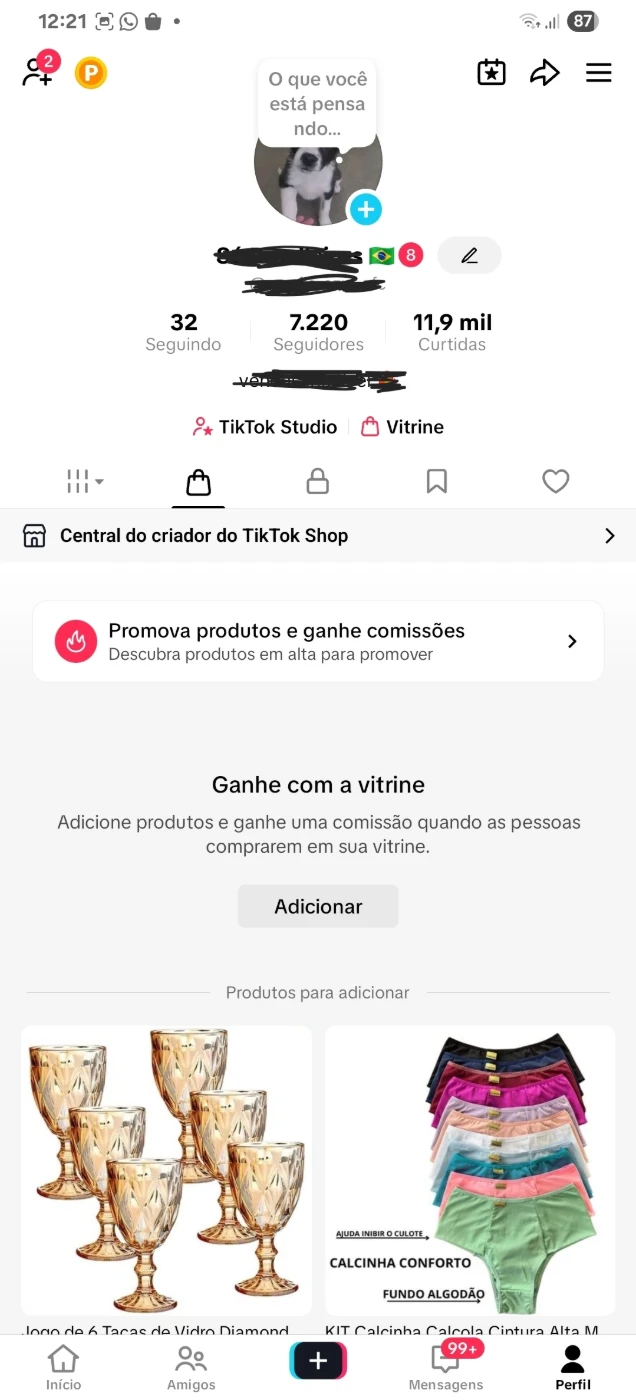Tap the gold P coin icon

(91, 73)
